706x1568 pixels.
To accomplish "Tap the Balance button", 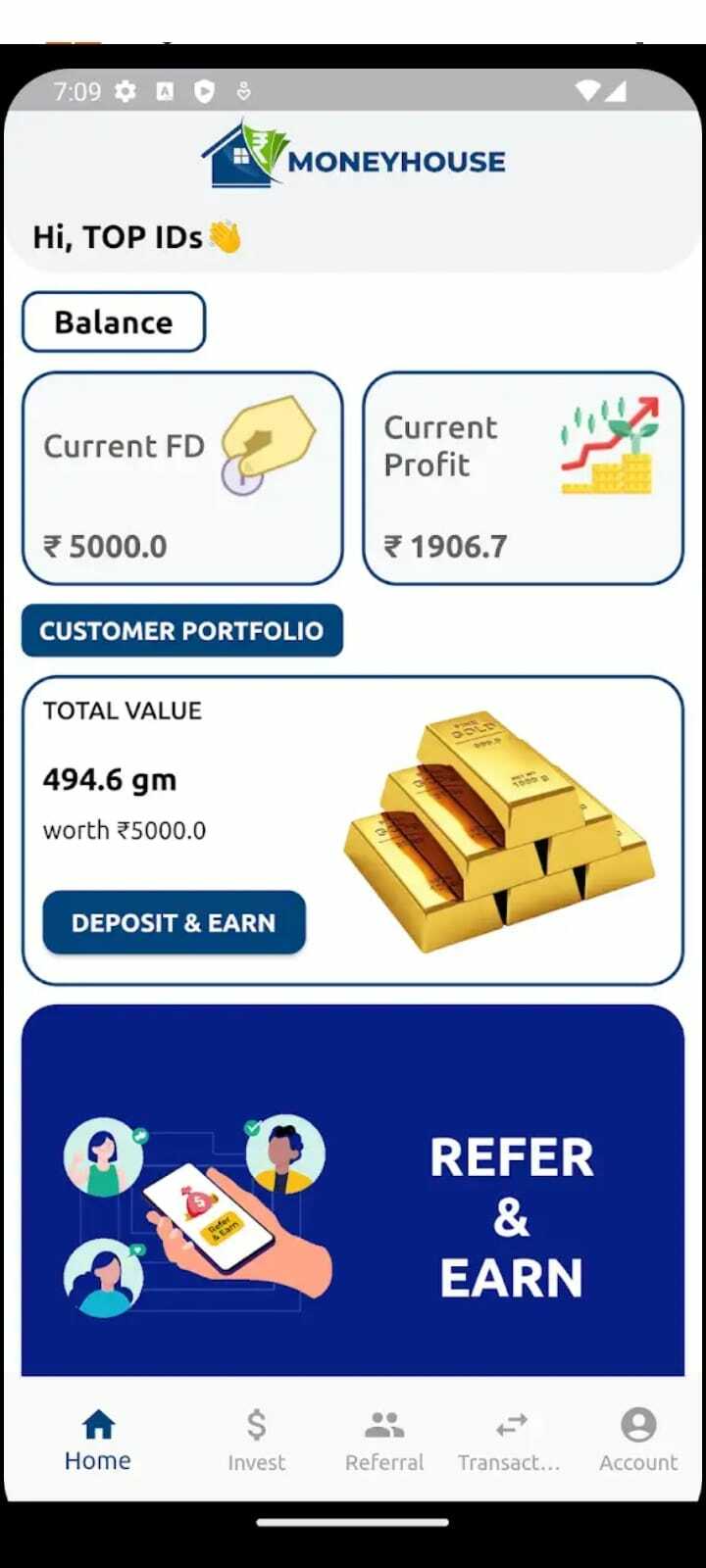I will click(x=114, y=321).
